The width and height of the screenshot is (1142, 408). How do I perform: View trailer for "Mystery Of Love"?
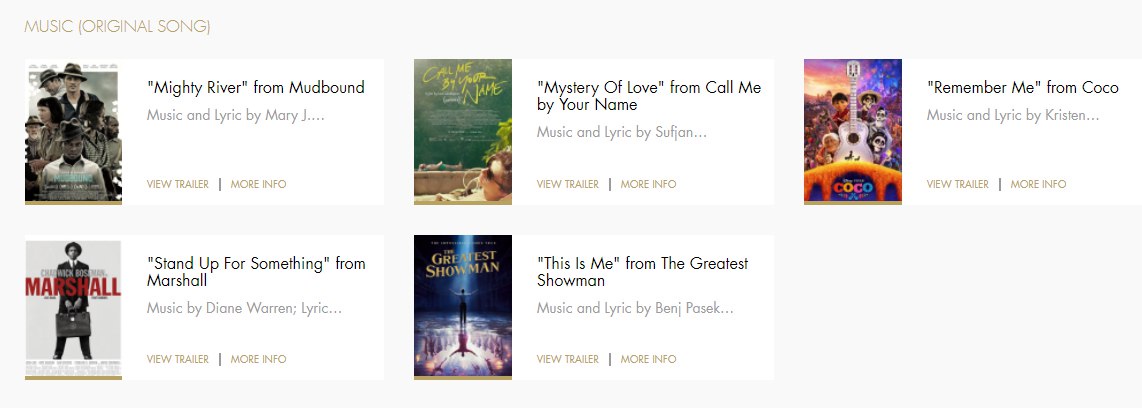(567, 184)
